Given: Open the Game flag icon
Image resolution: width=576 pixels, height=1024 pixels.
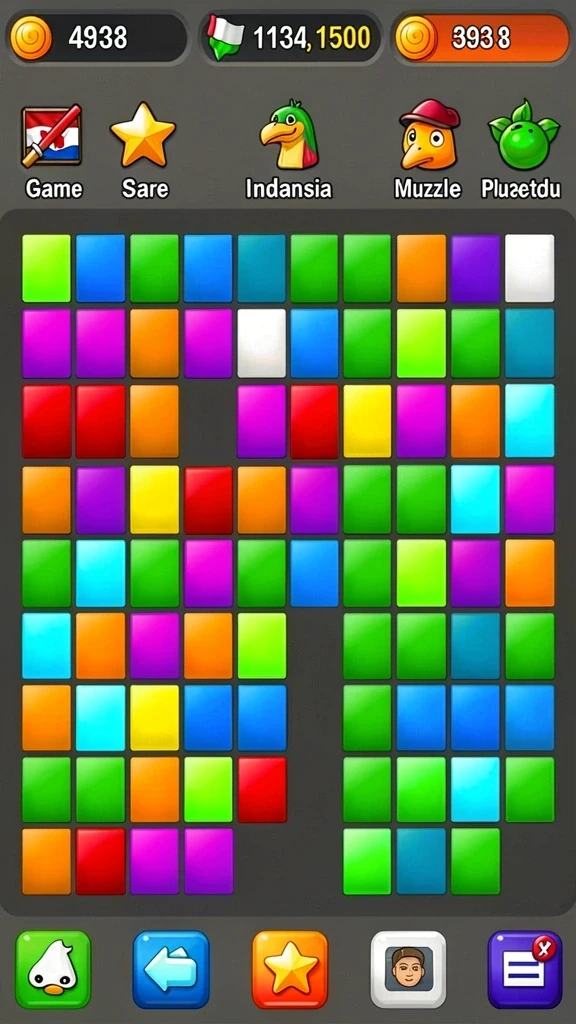Looking at the screenshot, I should click(52, 136).
